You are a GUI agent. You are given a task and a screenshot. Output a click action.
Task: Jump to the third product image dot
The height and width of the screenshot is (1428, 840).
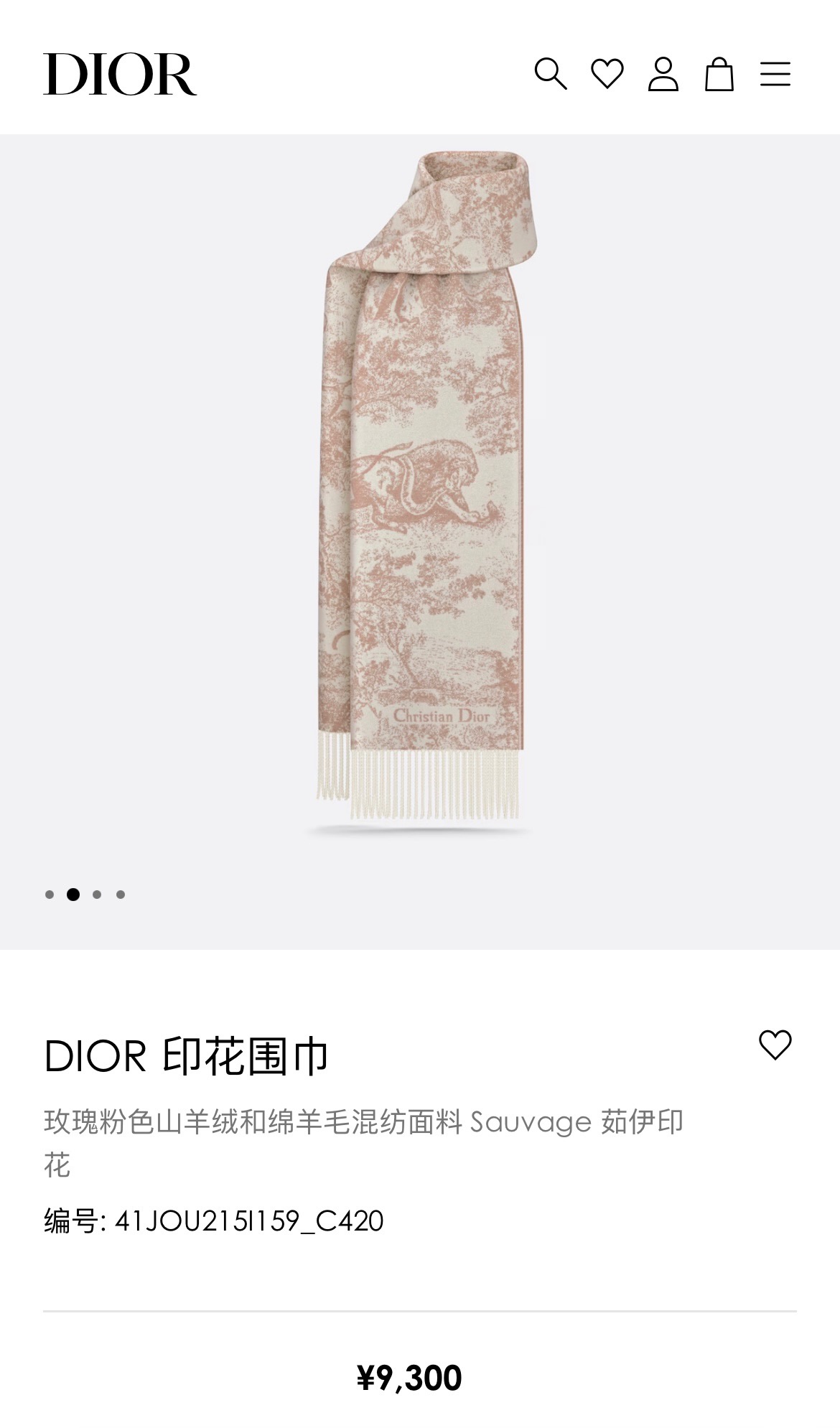(x=97, y=895)
